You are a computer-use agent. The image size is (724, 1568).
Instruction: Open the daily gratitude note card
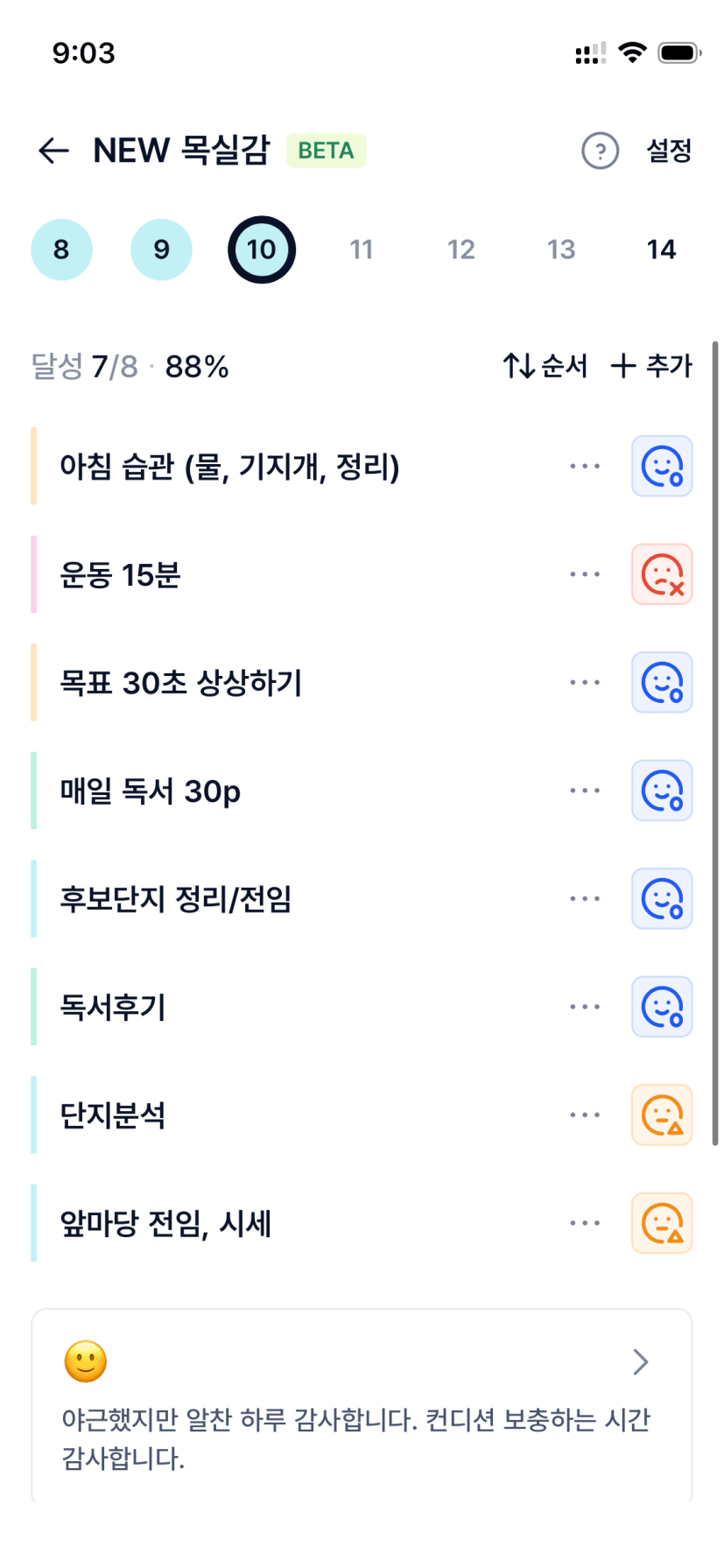tap(362, 1405)
